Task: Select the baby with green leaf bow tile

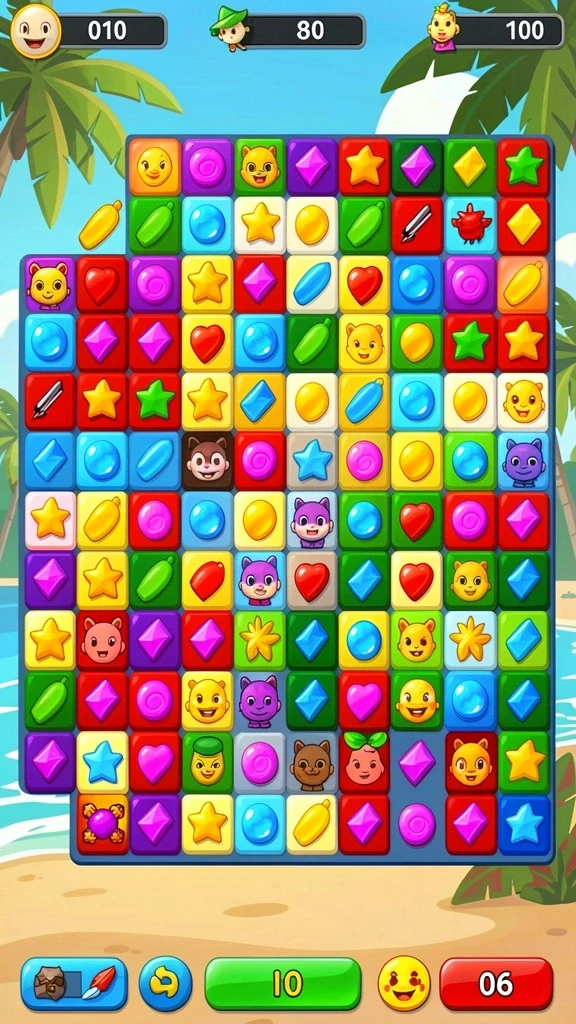Action: (x=364, y=762)
